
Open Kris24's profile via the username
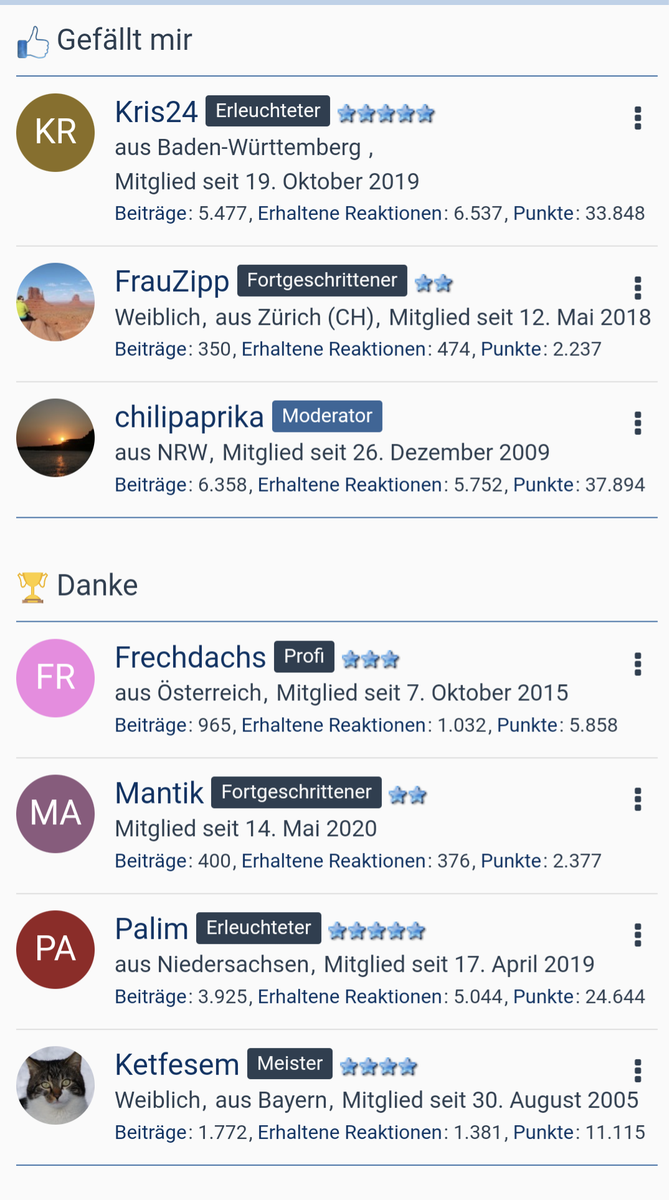156,111
